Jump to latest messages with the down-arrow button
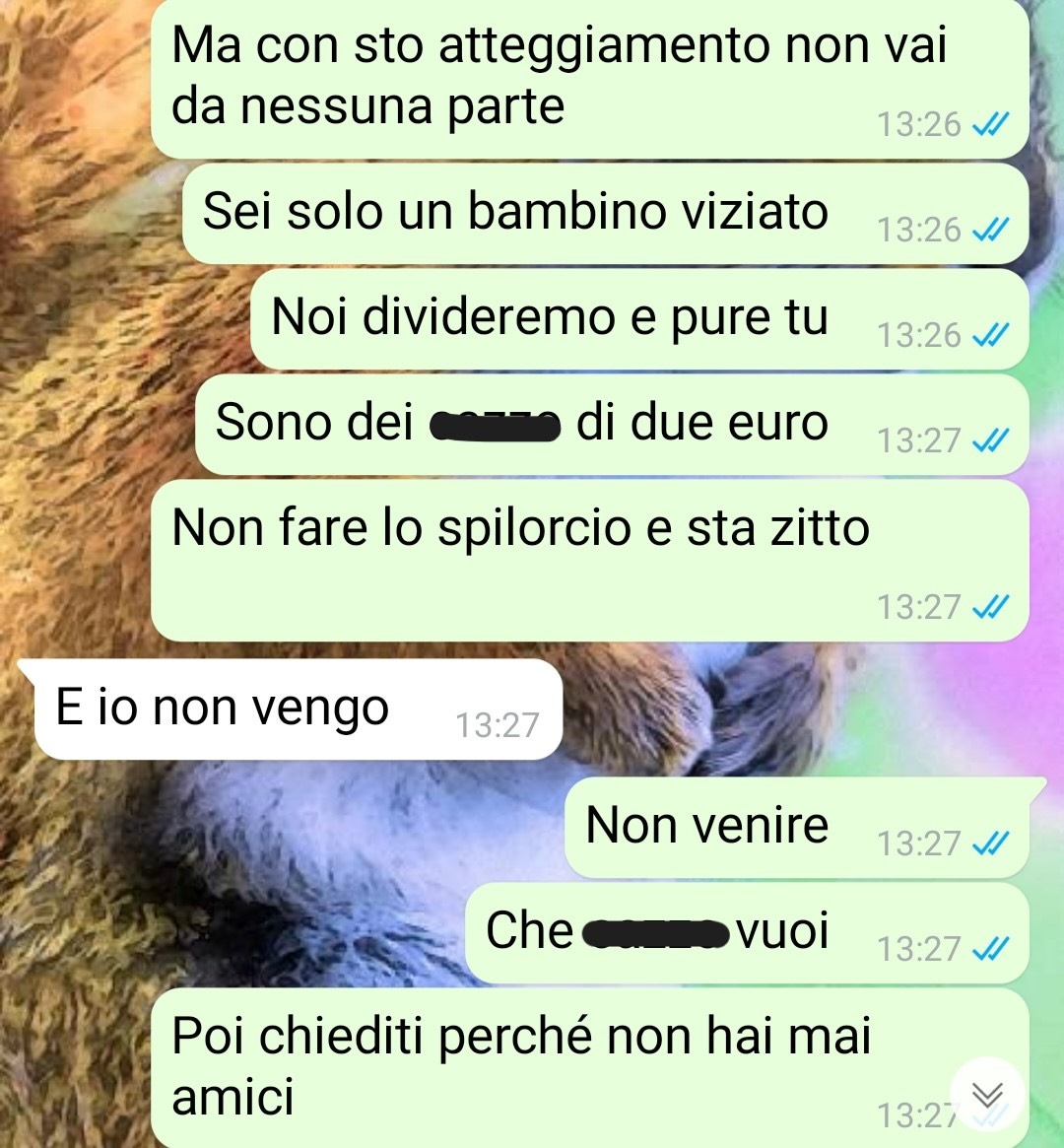Image resolution: width=1064 pixels, height=1148 pixels. point(987,1095)
